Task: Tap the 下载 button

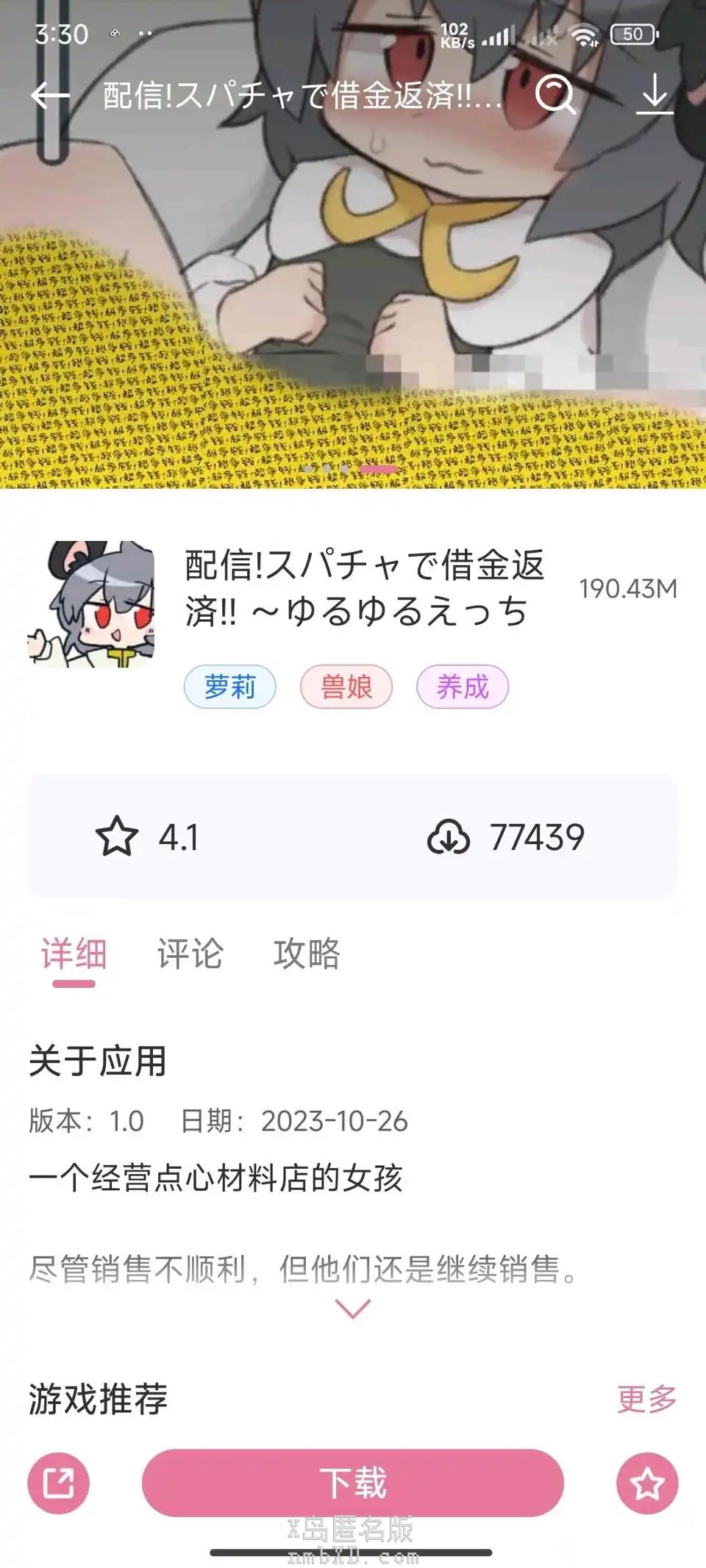Action: (353, 1483)
